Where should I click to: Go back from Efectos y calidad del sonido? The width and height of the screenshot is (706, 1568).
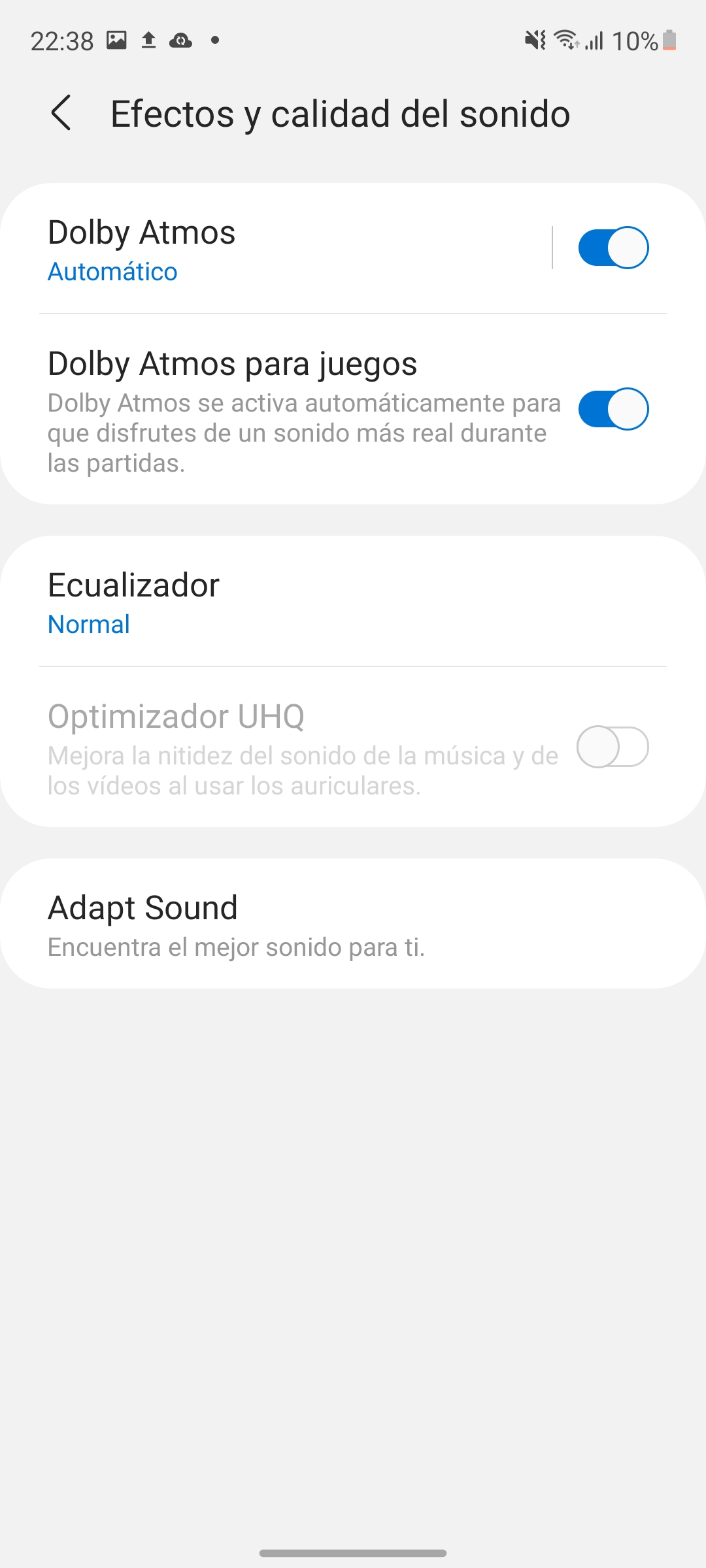[x=61, y=113]
